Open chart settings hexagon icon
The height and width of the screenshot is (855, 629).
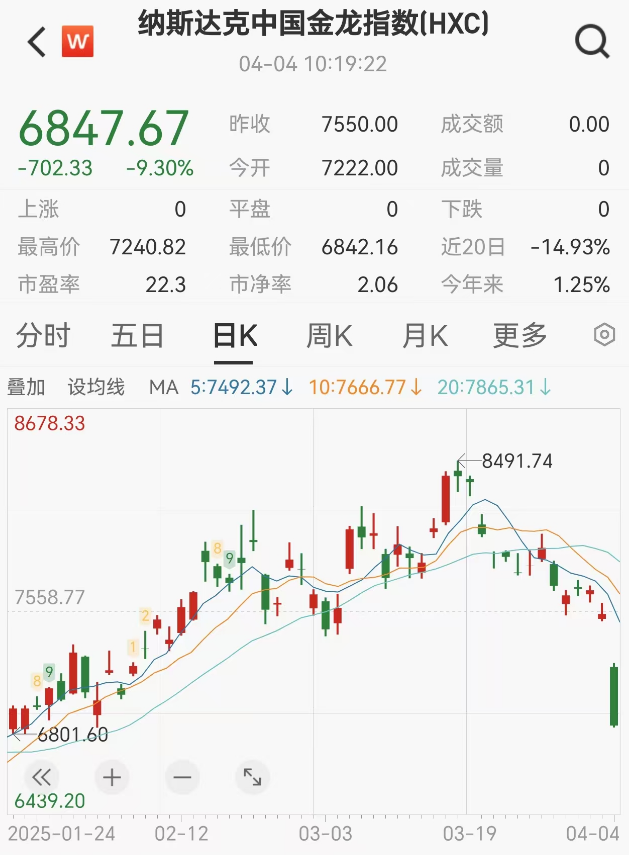(604, 335)
